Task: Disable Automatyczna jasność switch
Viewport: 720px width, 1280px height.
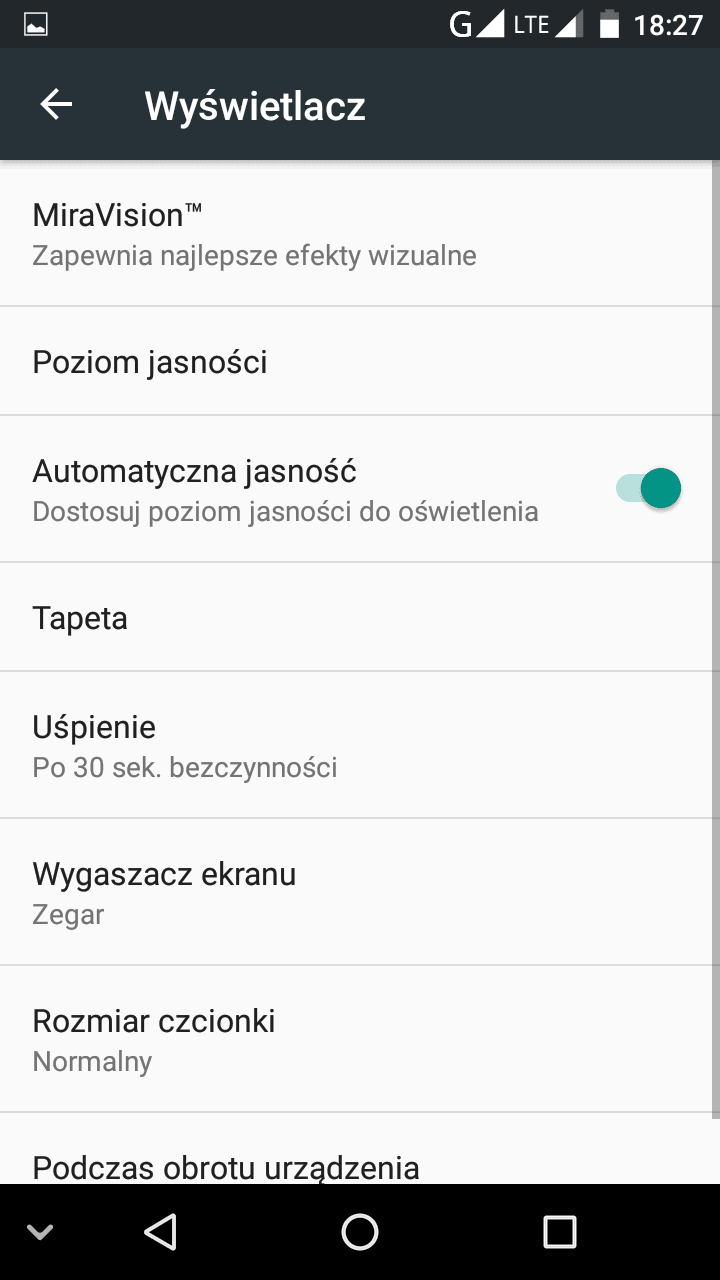Action: (648, 489)
